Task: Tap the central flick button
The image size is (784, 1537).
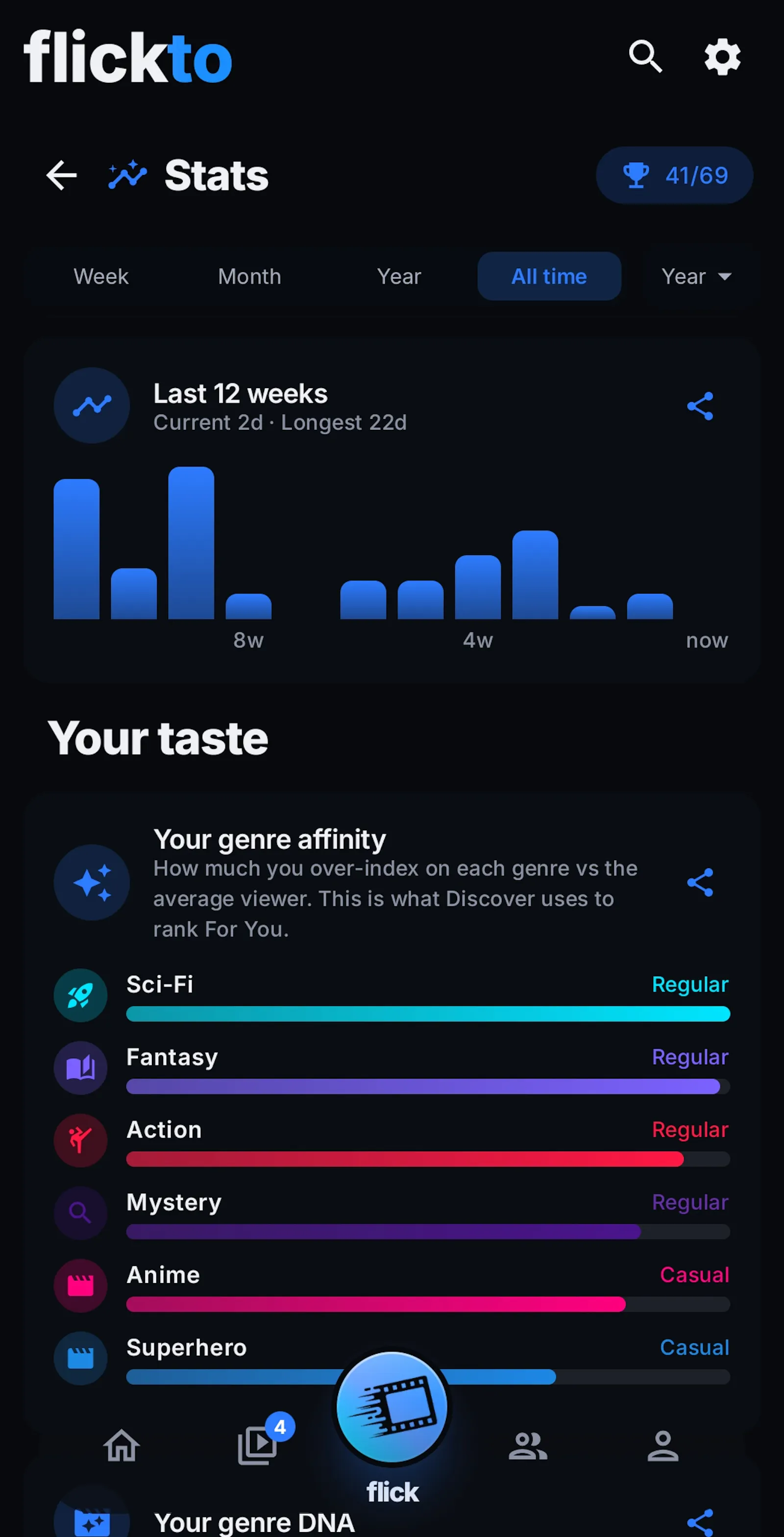Action: point(392,1408)
